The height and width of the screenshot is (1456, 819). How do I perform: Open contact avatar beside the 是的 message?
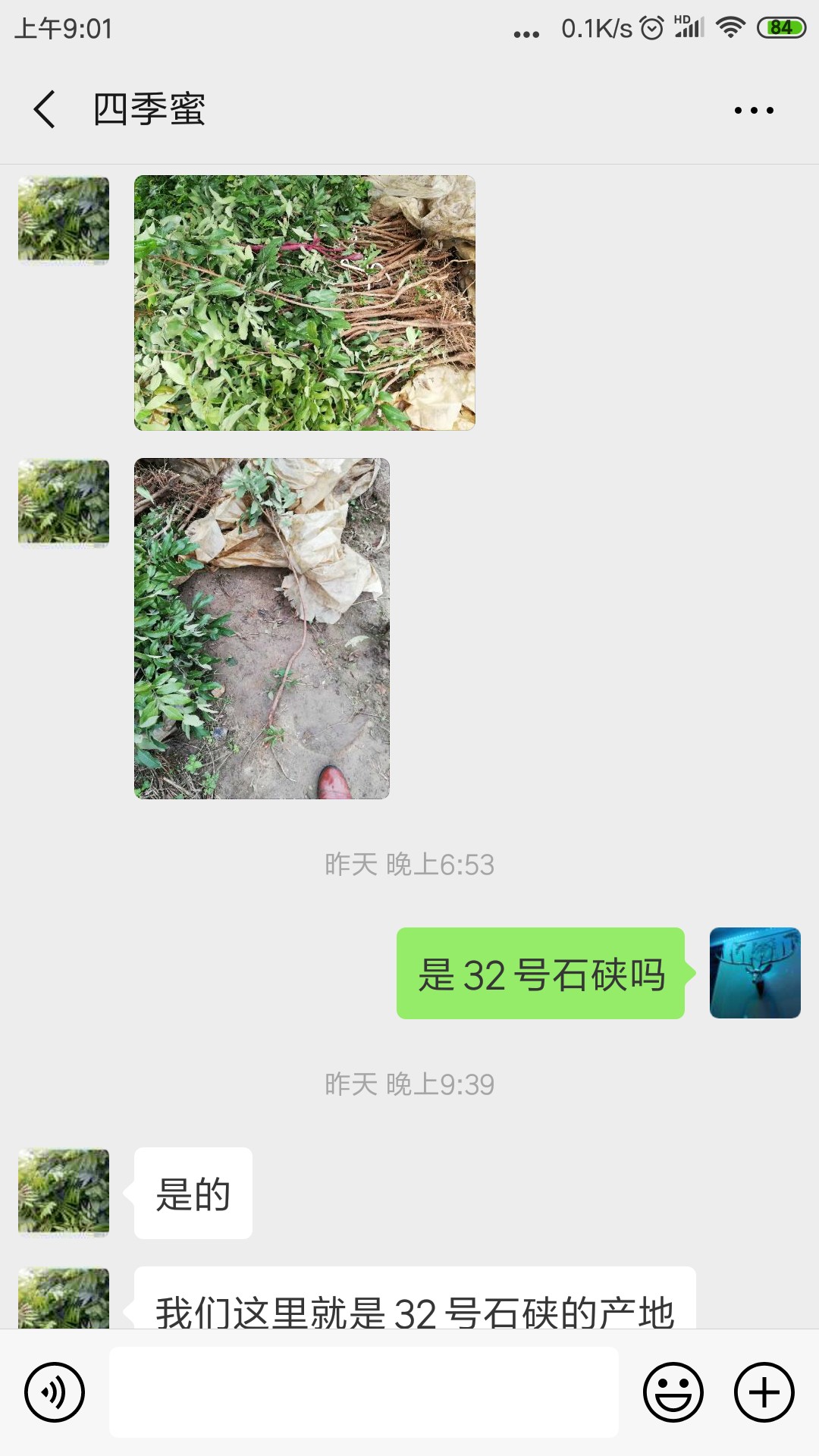pos(64,1194)
